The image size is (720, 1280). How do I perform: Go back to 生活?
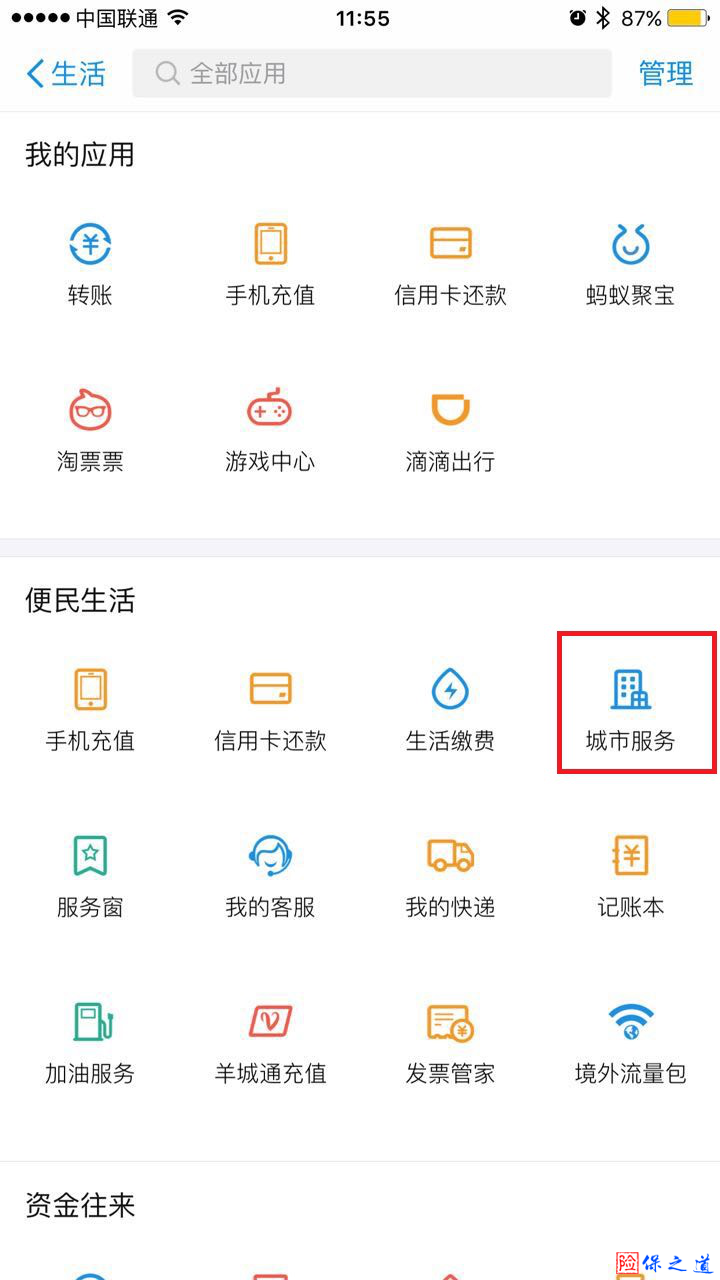(x=65, y=74)
